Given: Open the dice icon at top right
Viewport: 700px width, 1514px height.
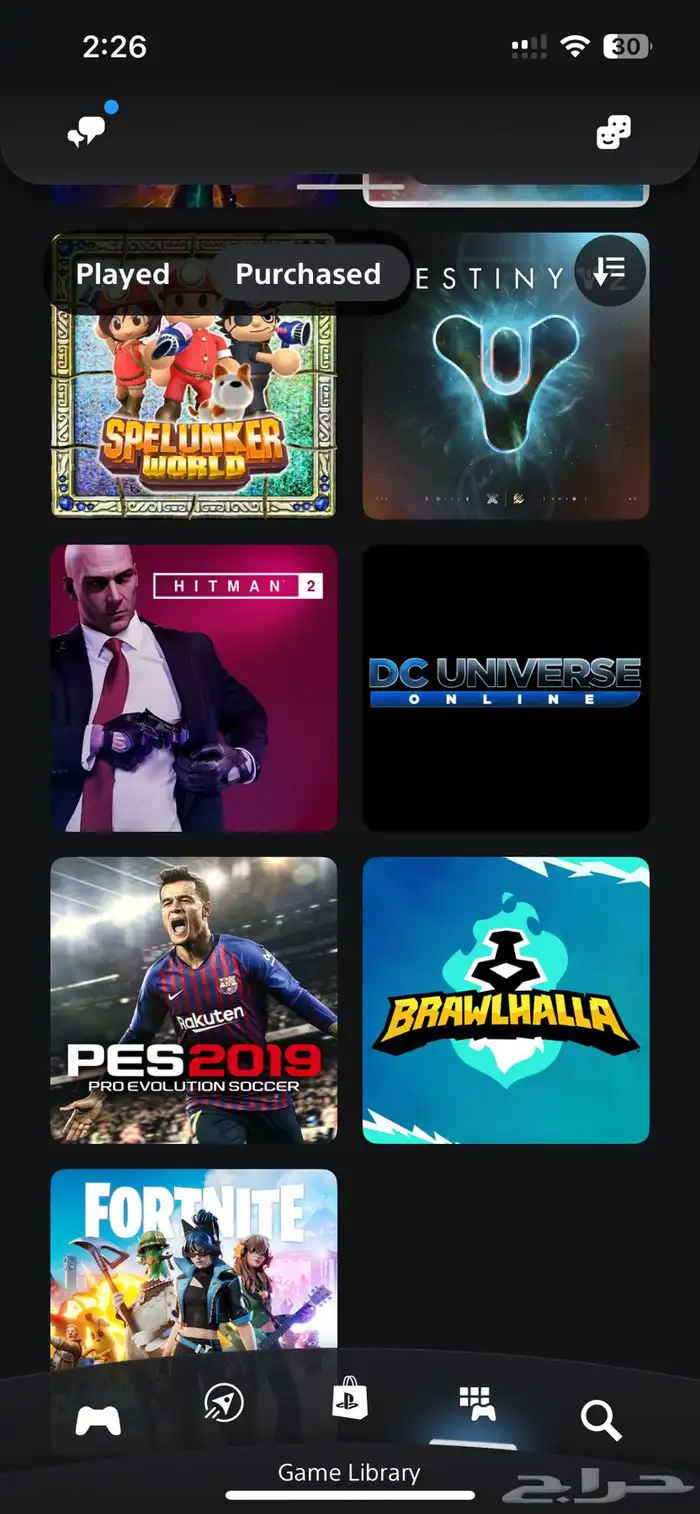Looking at the screenshot, I should (613, 132).
